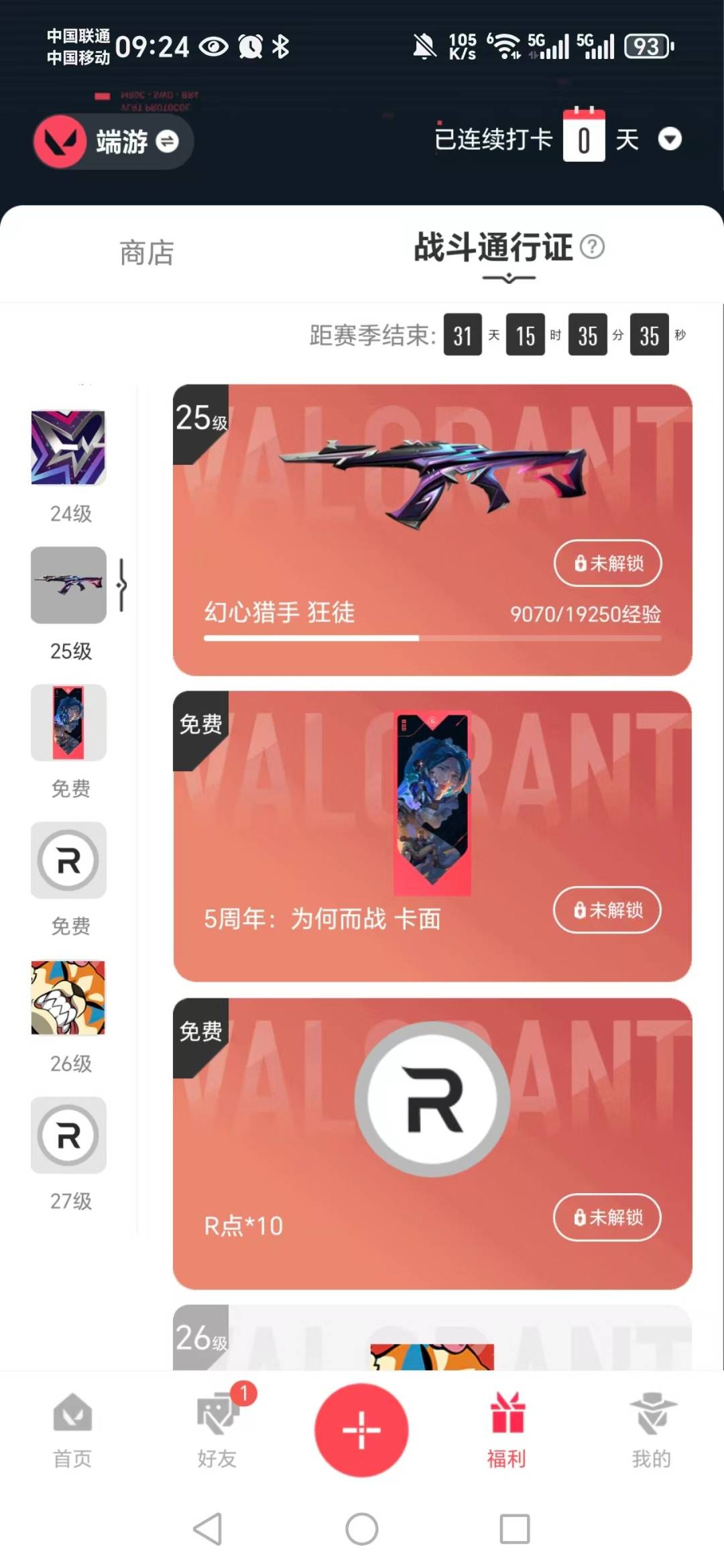Select the 25级 rifle thumbnail
This screenshot has height=1568, width=724.
click(68, 585)
